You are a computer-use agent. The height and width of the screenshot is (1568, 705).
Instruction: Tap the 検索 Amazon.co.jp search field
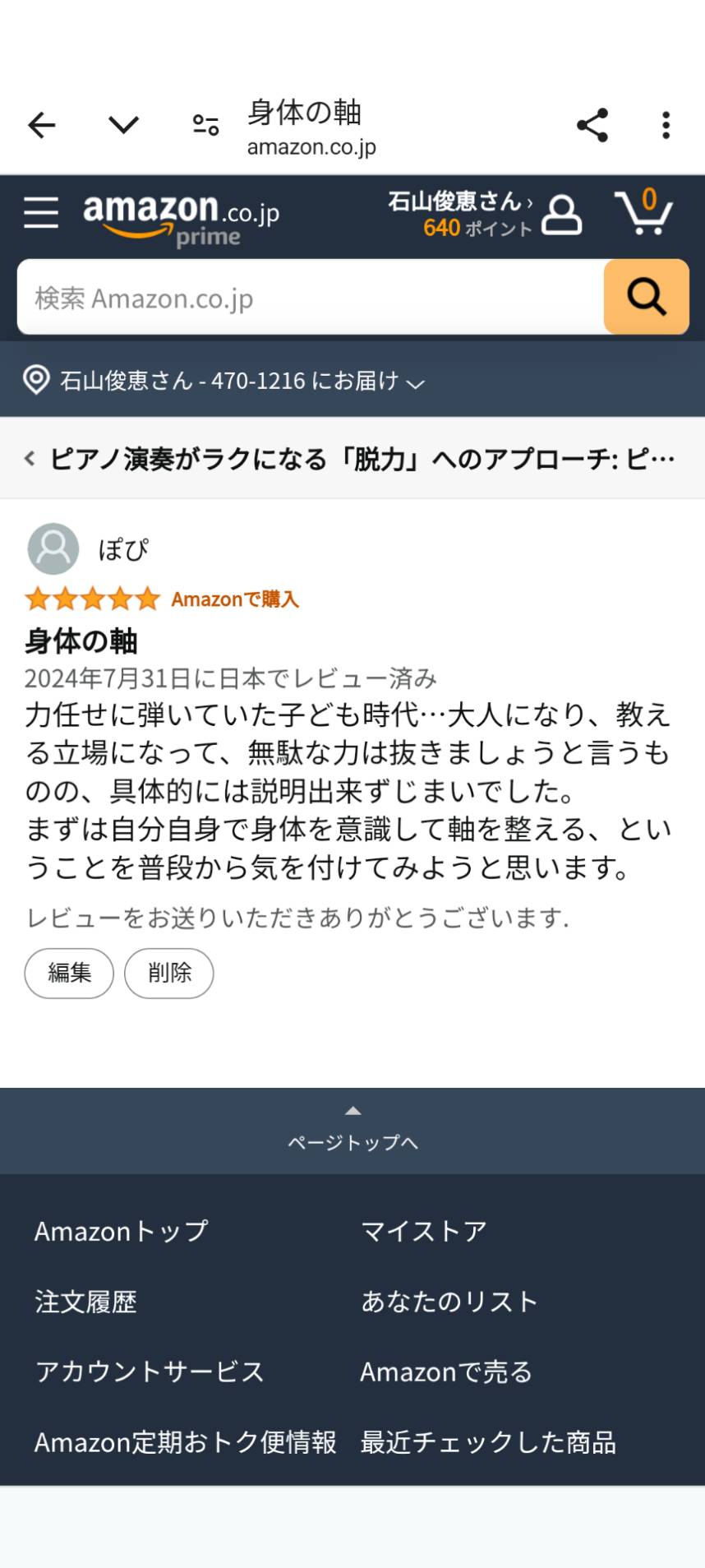[311, 297]
